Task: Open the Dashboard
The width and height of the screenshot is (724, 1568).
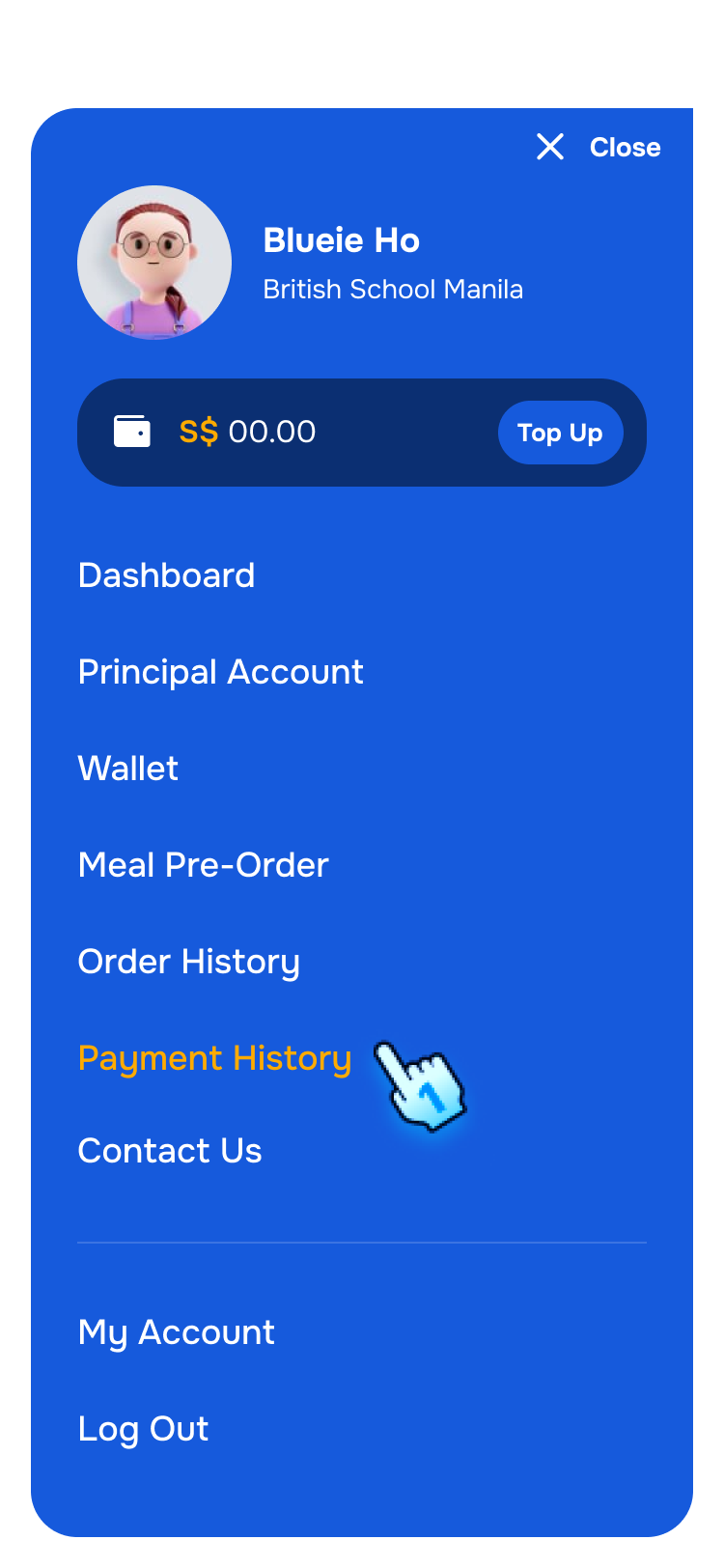Action: point(167,575)
